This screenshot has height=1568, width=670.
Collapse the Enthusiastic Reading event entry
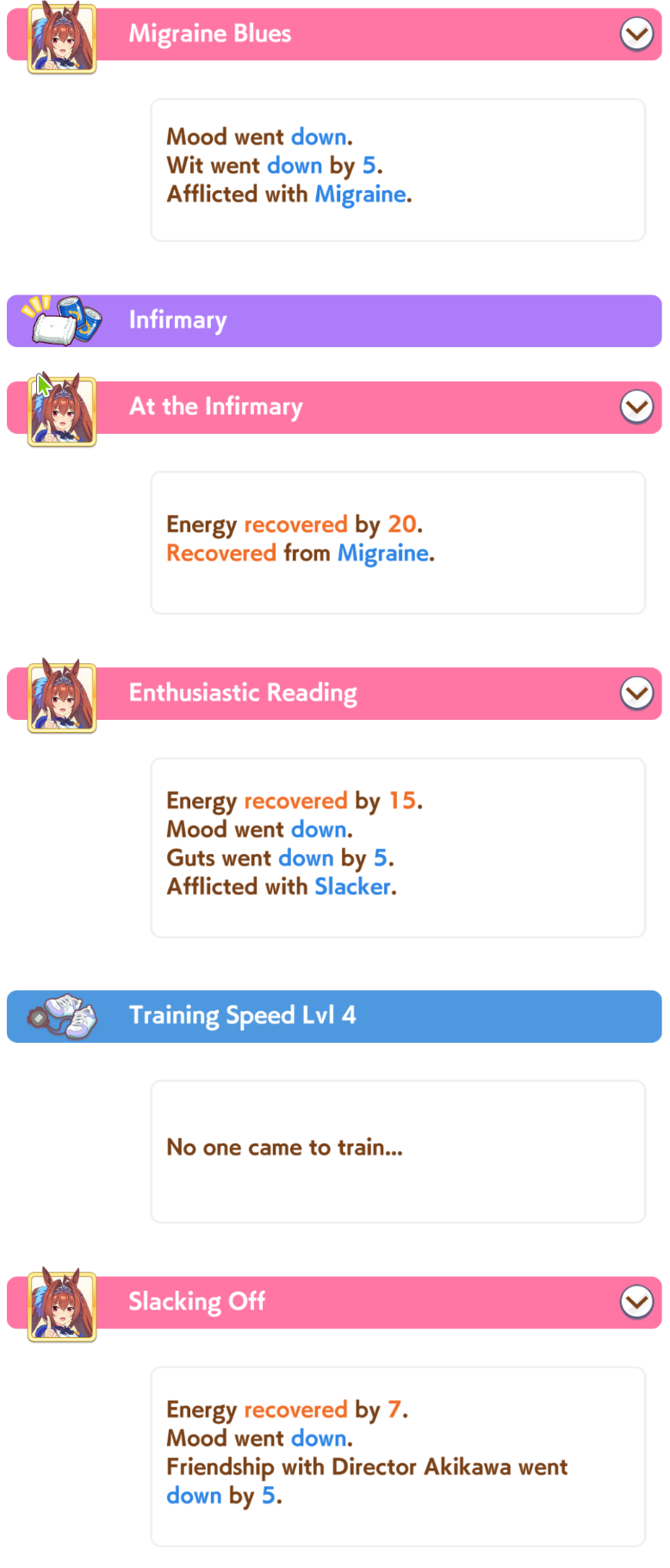click(636, 693)
